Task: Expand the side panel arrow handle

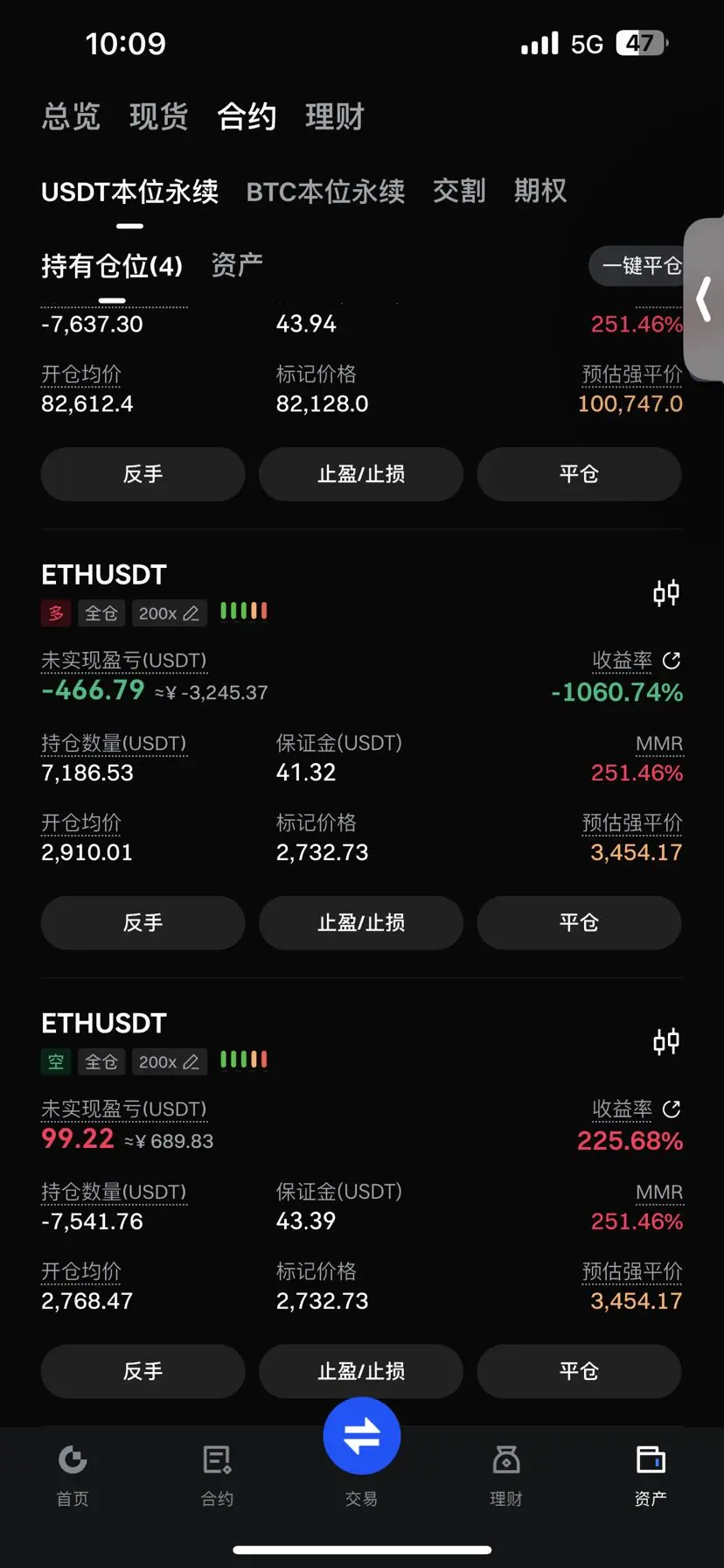Action: click(705, 299)
